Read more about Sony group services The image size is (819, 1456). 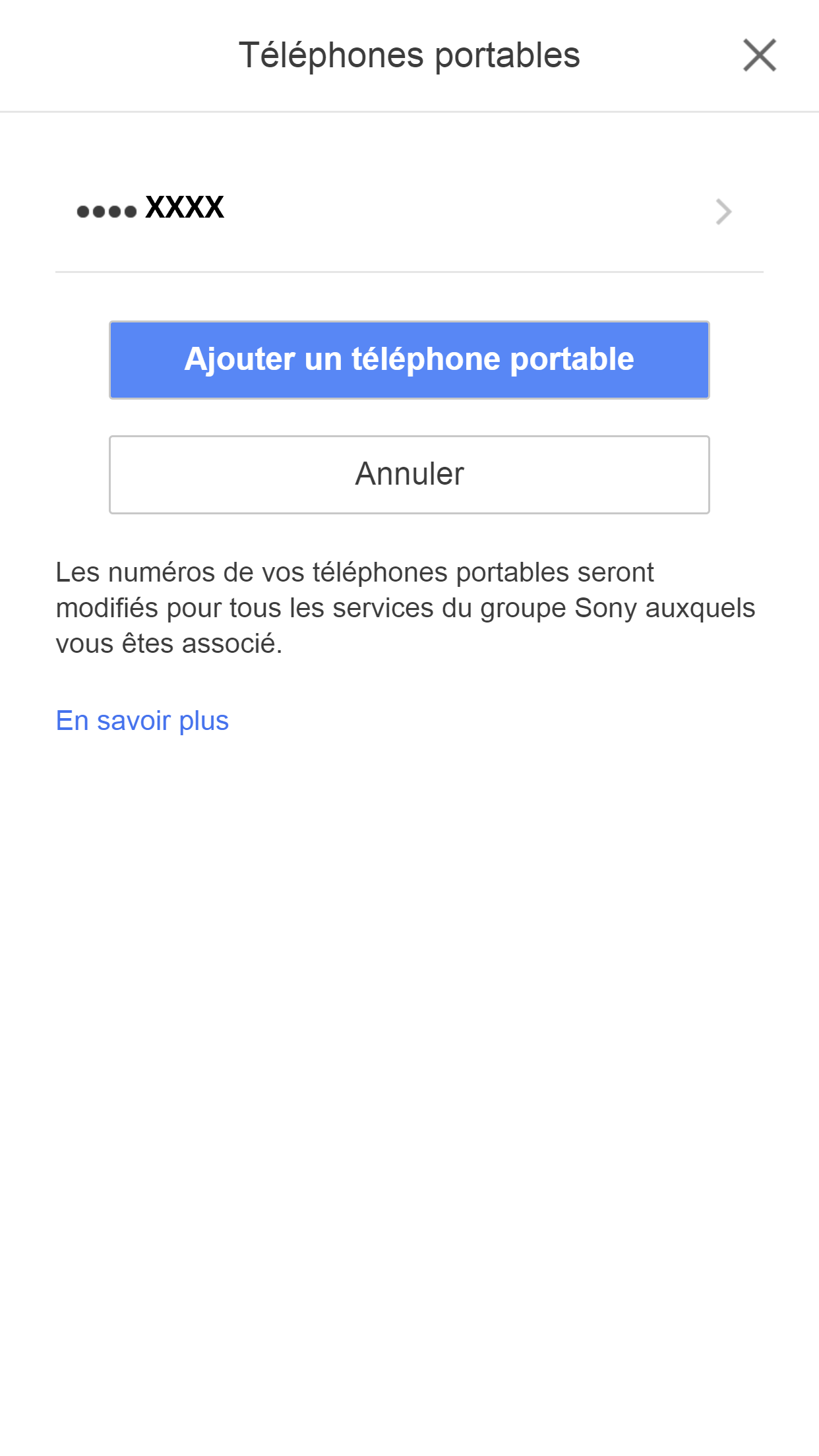[x=141, y=722]
